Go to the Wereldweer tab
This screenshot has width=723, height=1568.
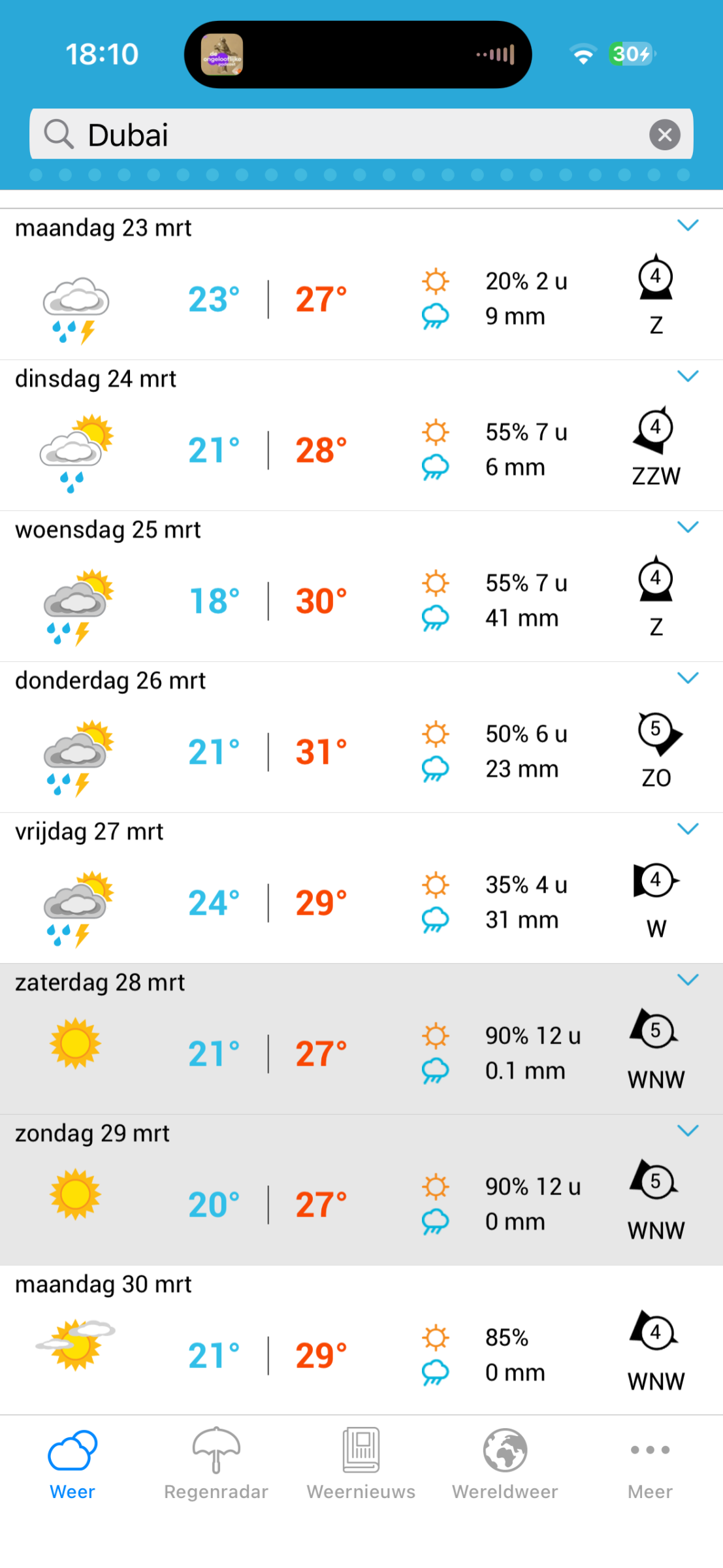pyautogui.click(x=505, y=1463)
